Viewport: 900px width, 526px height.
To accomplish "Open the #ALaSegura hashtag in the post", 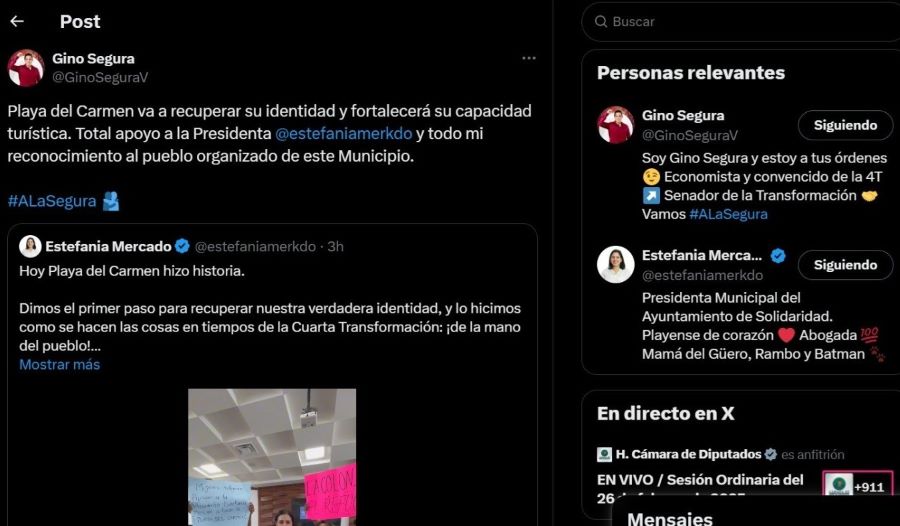I will (52, 201).
